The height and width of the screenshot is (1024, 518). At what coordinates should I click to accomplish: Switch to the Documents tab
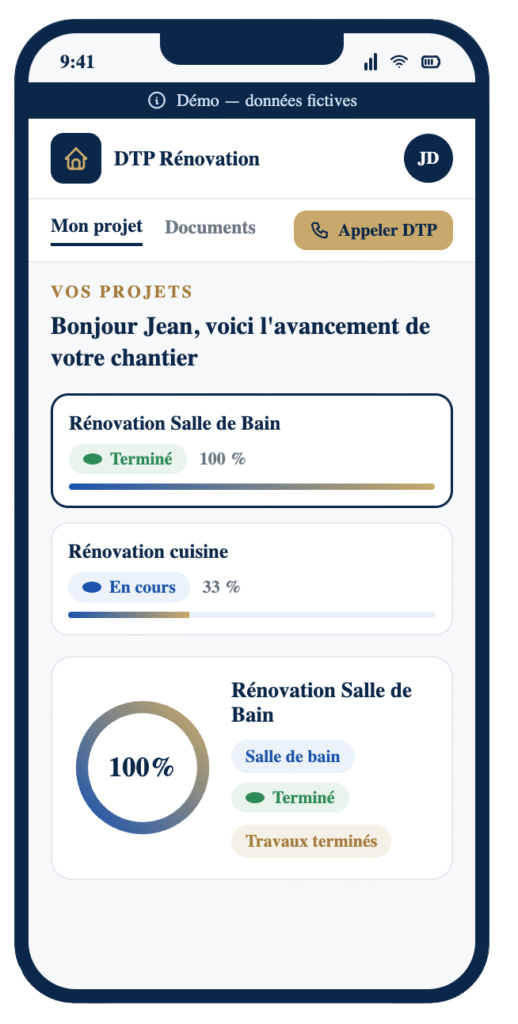pos(210,227)
